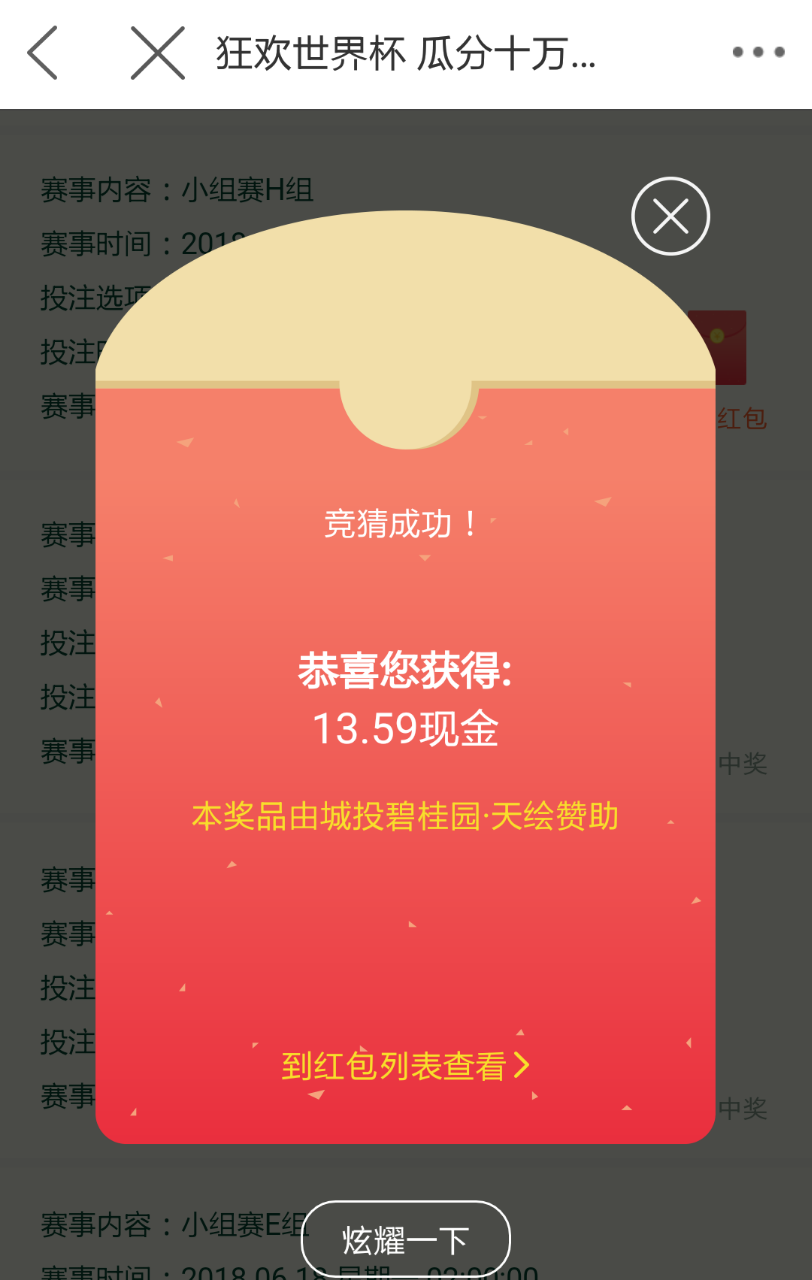Go back with the top-left arrow
Screen dimensions: 812x1280
click(43, 53)
